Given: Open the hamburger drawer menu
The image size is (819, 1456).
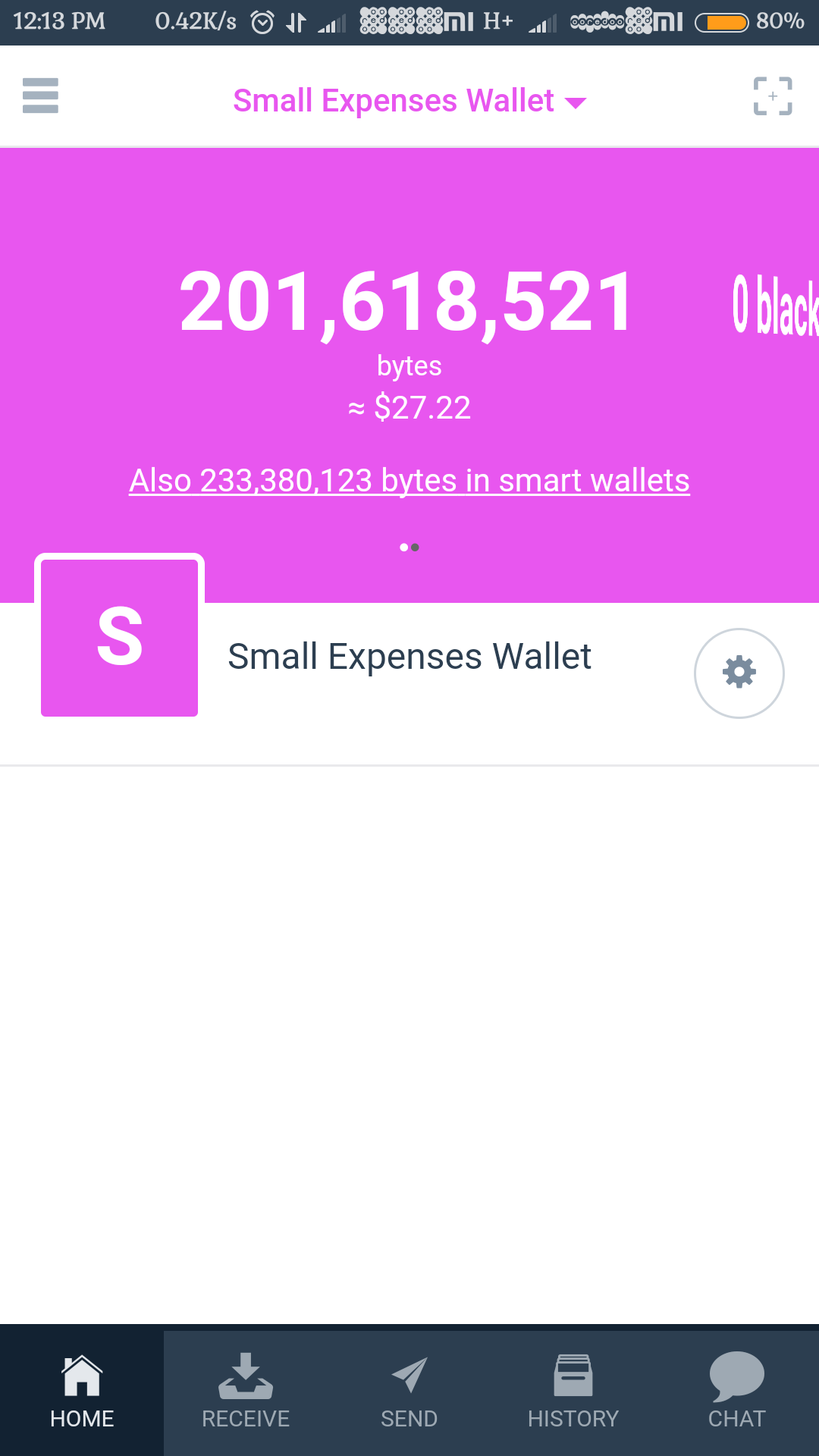Looking at the screenshot, I should [41, 96].
